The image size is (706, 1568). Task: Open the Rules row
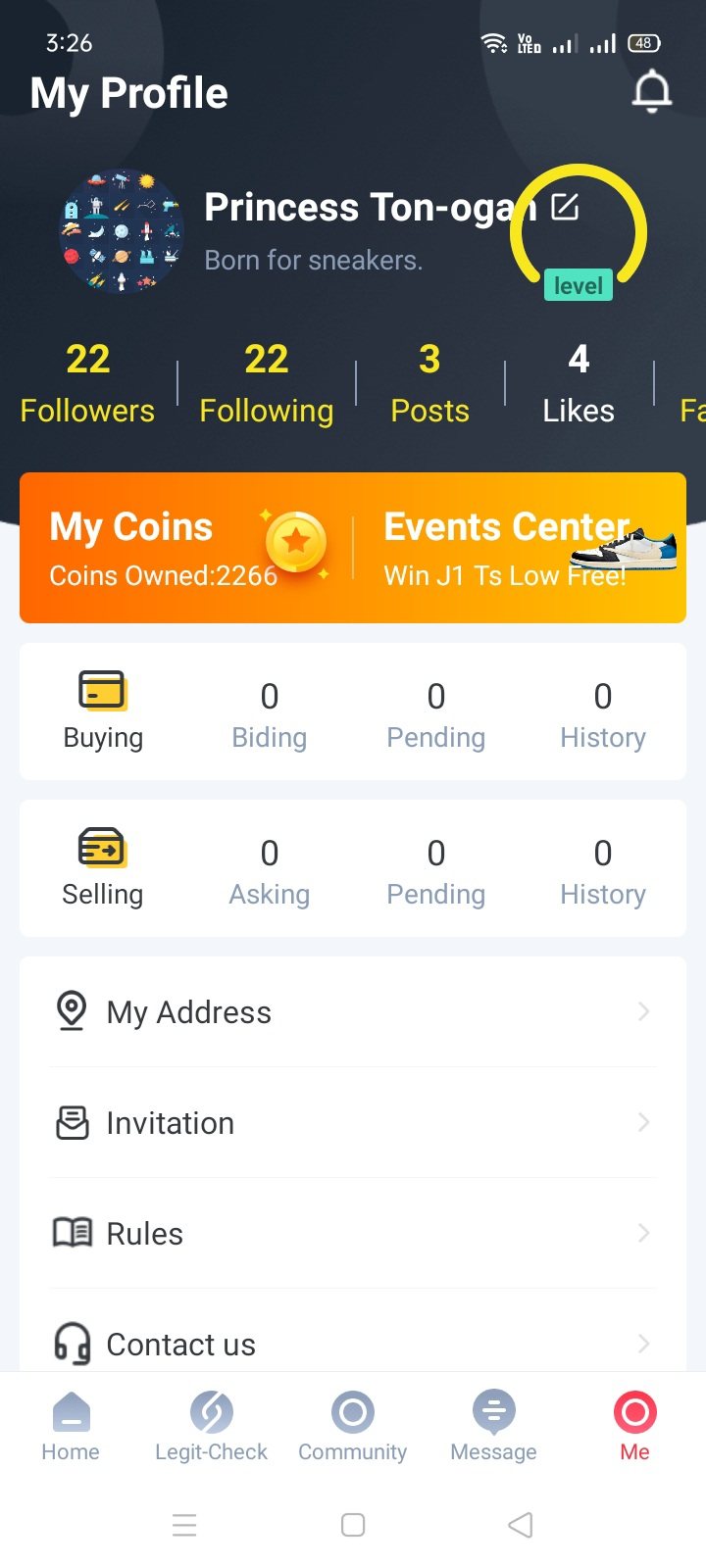[353, 1233]
